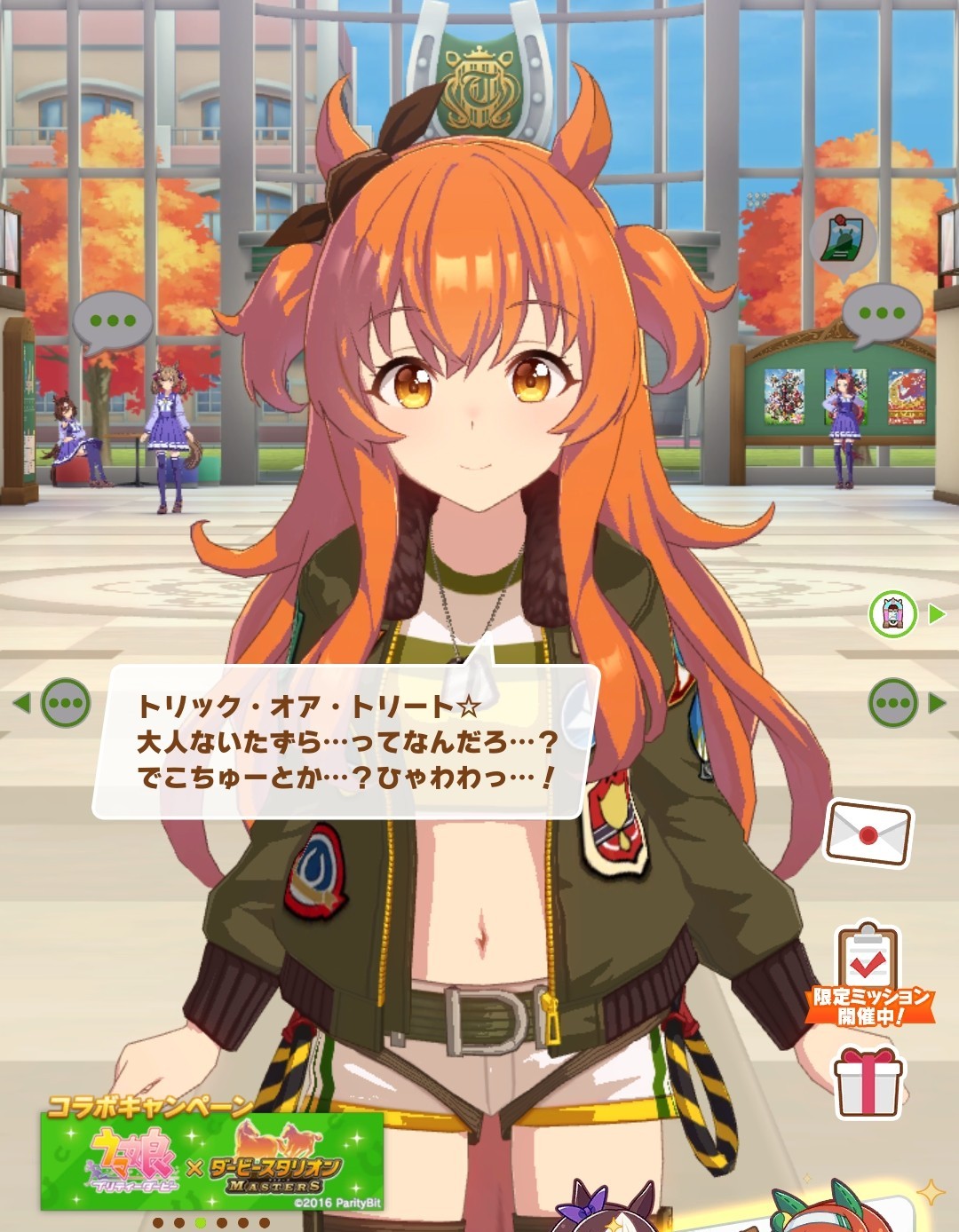Tap the green note bubble icon

[x=842, y=240]
